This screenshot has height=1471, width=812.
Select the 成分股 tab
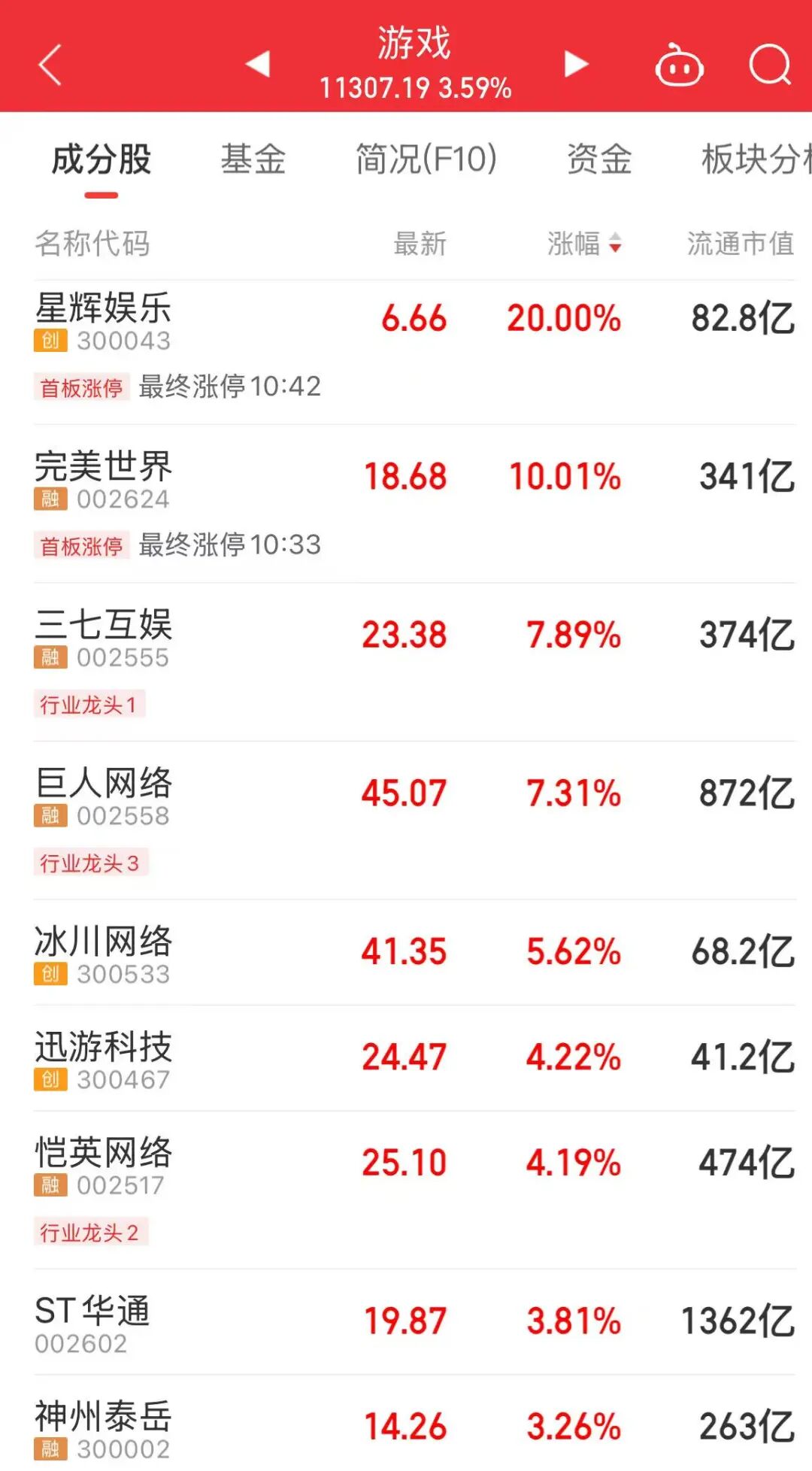coord(101,159)
